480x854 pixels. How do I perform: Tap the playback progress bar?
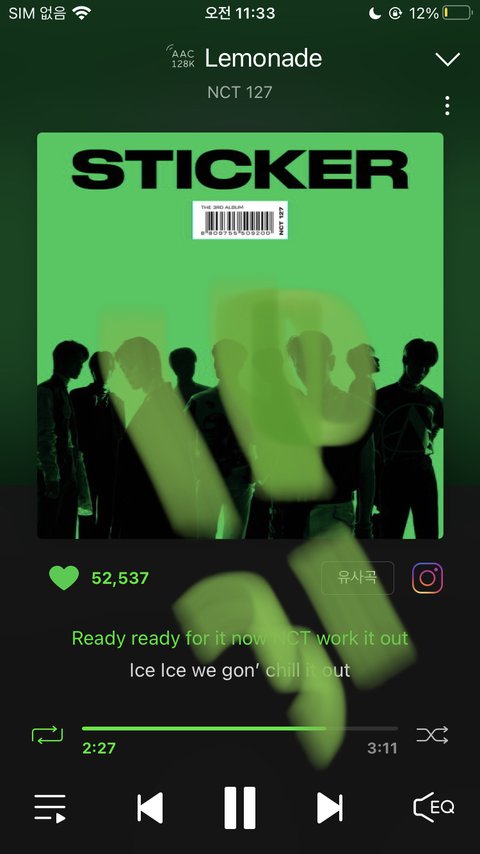[240, 728]
